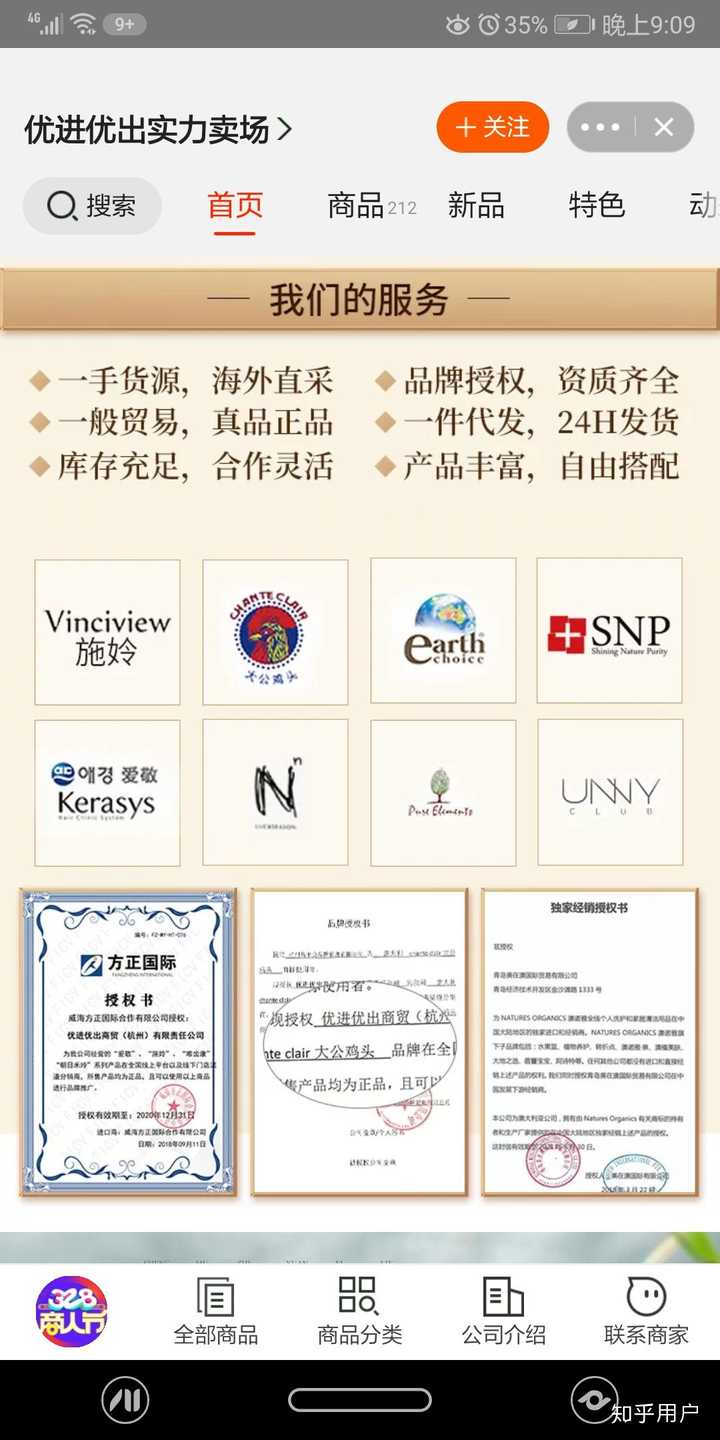Open the Kerasys 爱敬 brand tile
The height and width of the screenshot is (1440, 720).
pyautogui.click(x=107, y=792)
